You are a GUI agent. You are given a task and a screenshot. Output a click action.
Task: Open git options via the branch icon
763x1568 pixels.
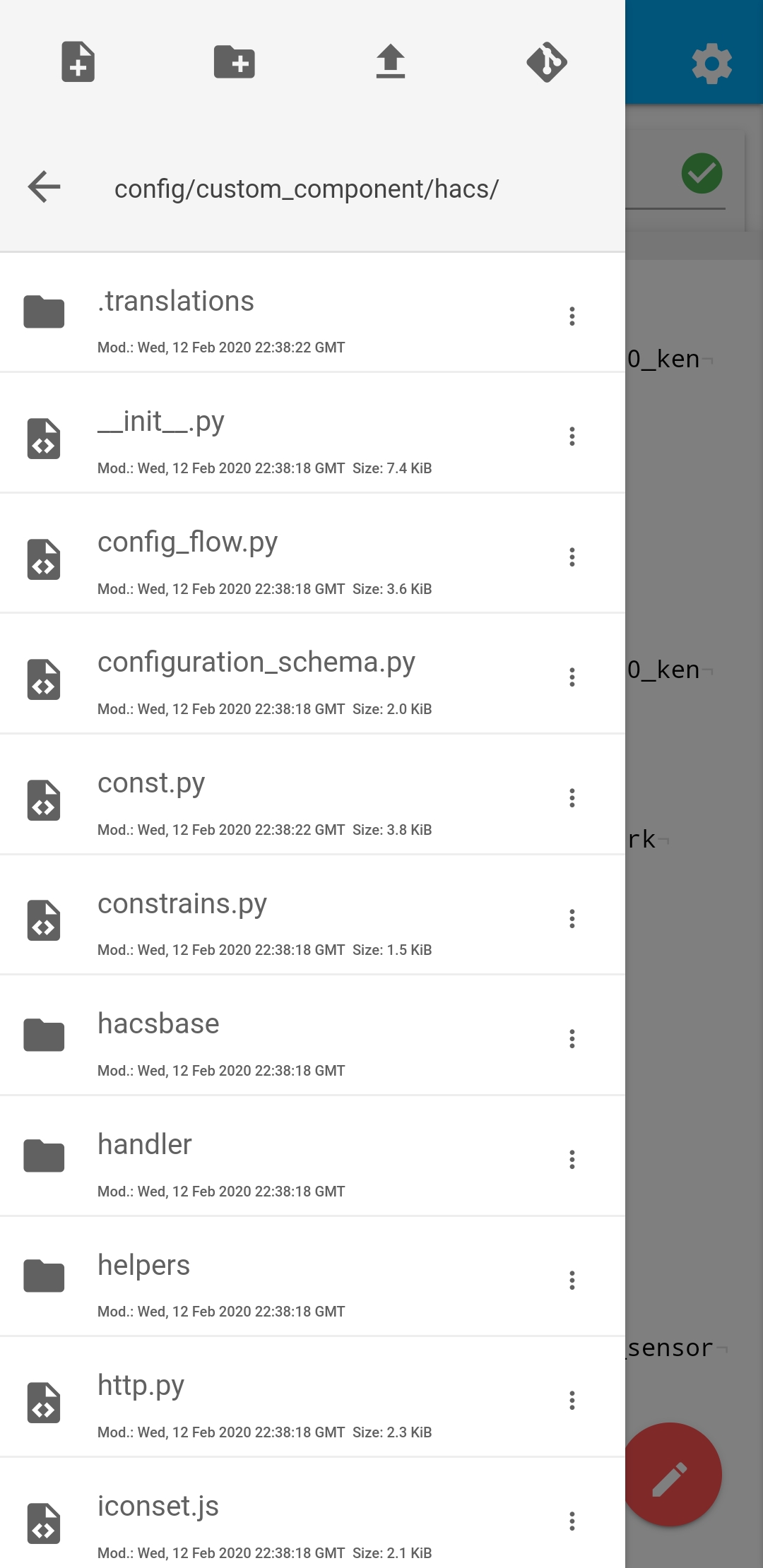point(548,62)
